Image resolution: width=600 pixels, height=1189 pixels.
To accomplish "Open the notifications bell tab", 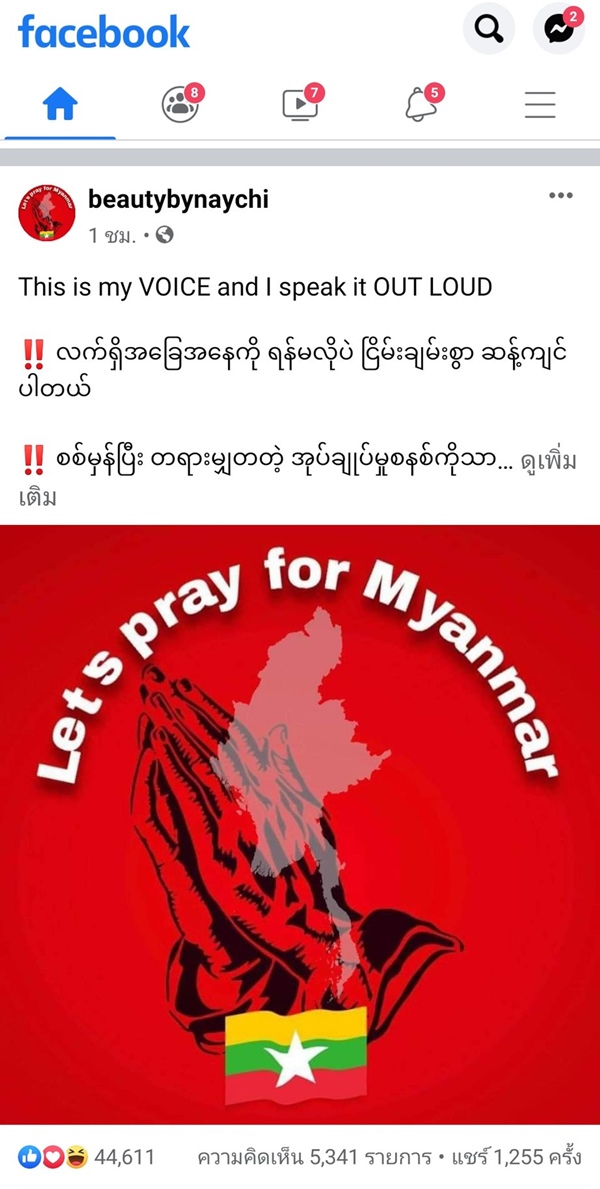I will (421, 104).
